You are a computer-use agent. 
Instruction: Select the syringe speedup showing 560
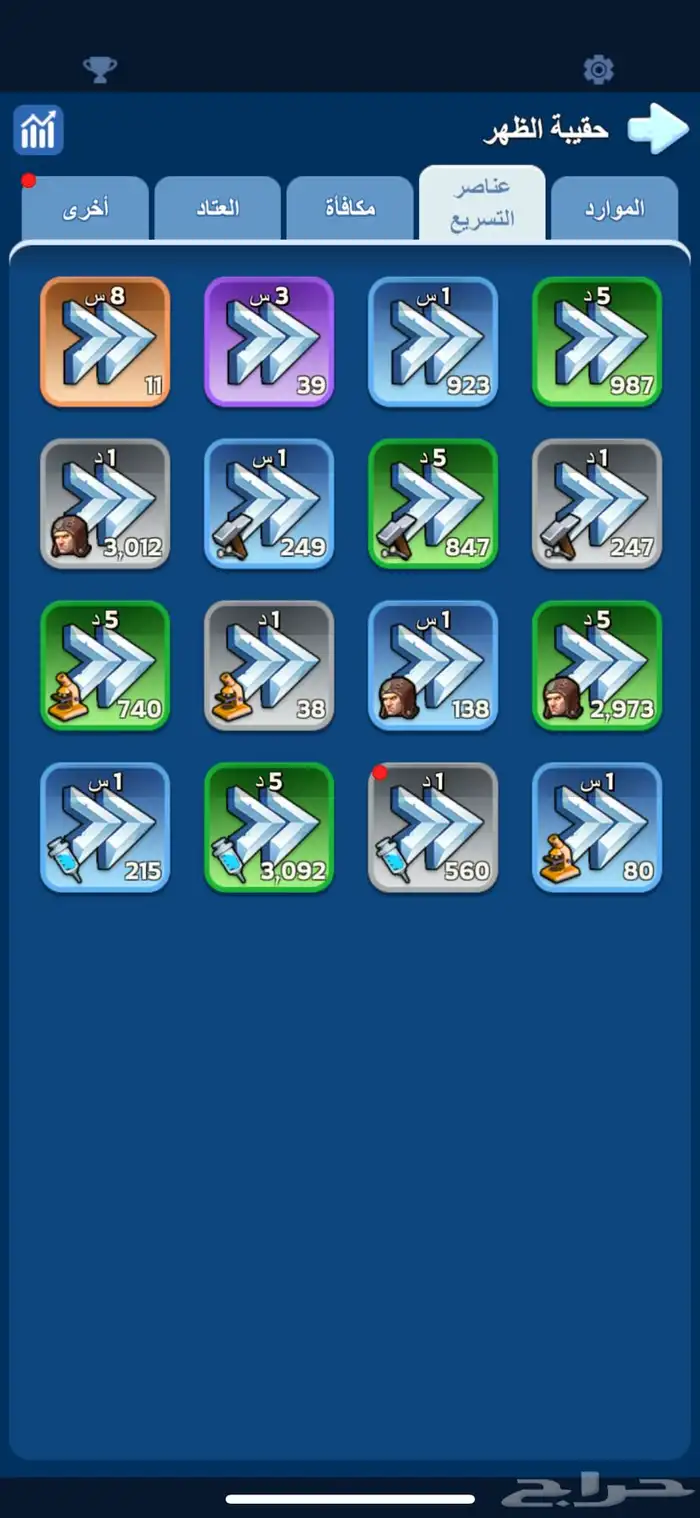coord(433,828)
